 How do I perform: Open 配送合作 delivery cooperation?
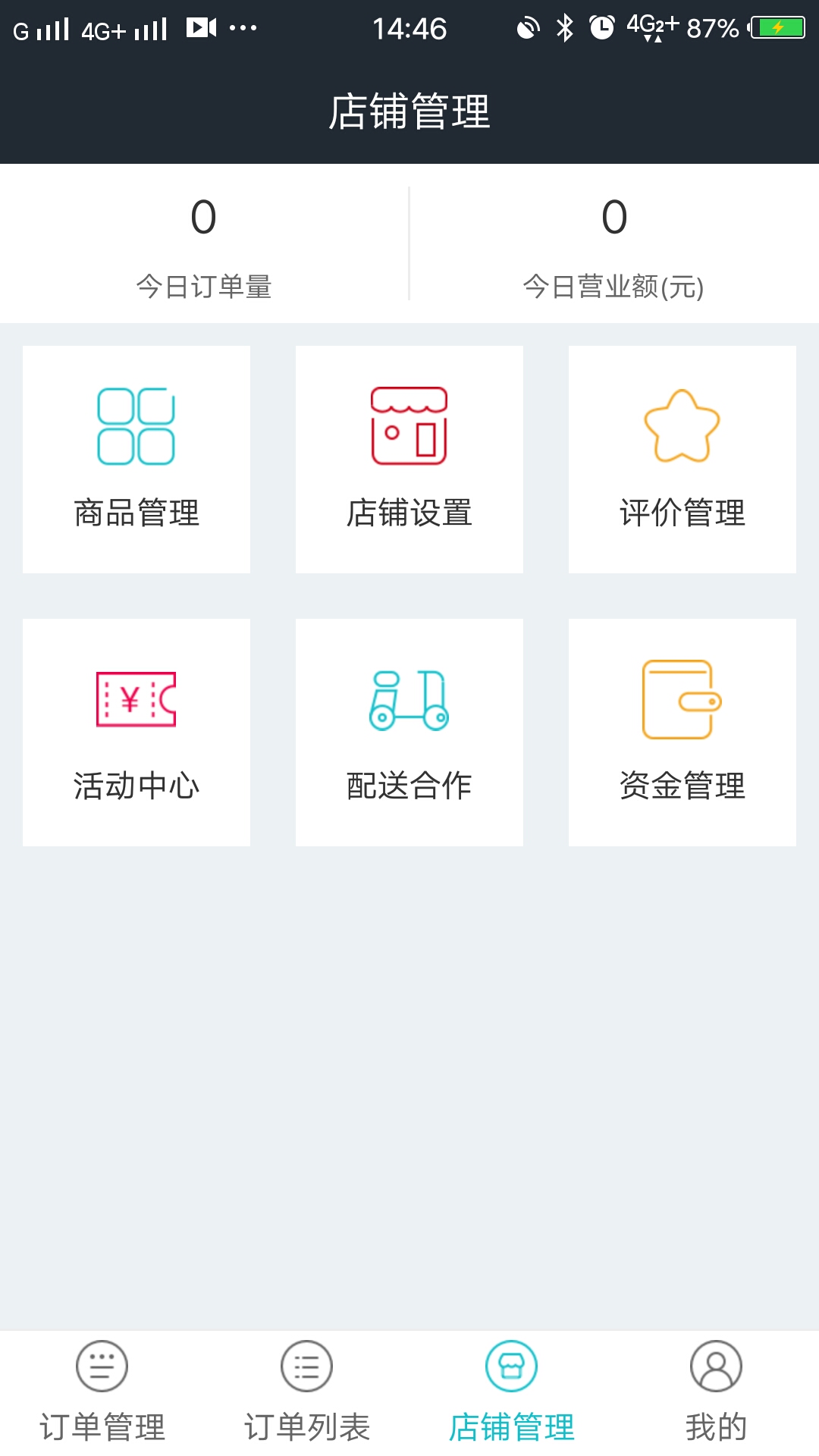[x=409, y=733]
